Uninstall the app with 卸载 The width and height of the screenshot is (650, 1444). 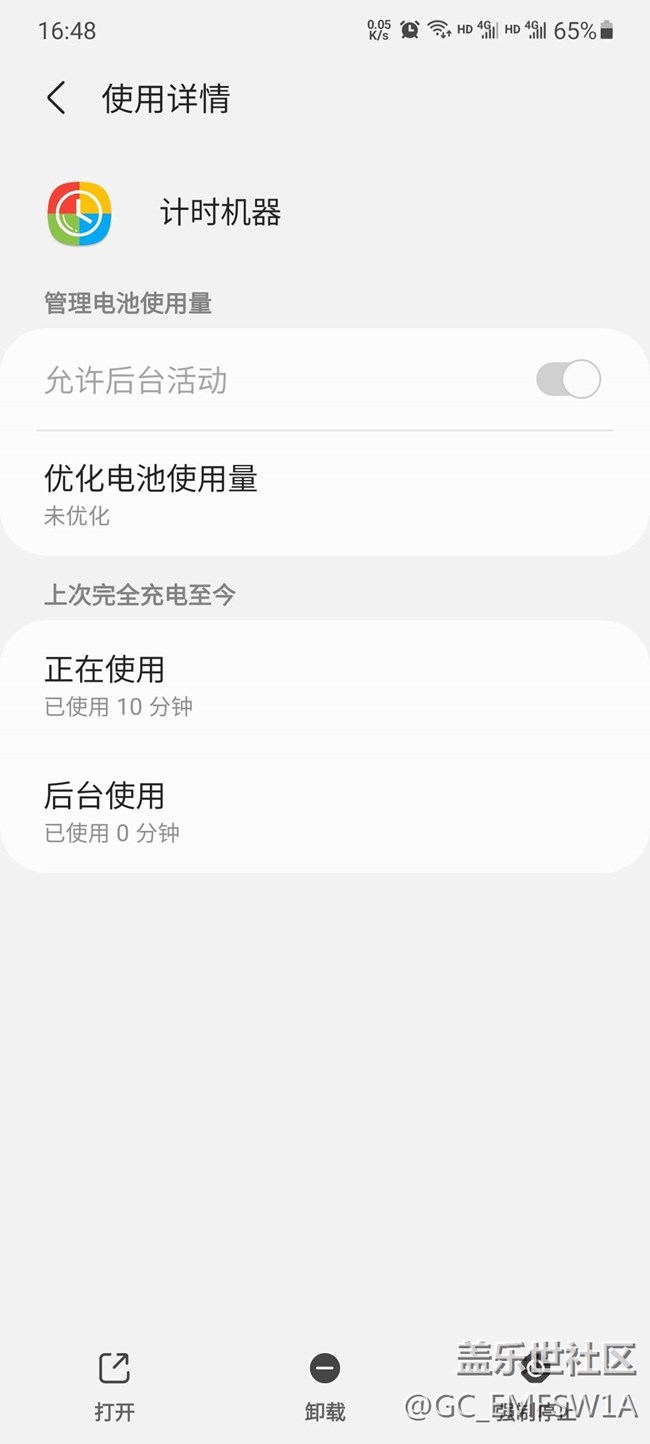(x=325, y=1385)
